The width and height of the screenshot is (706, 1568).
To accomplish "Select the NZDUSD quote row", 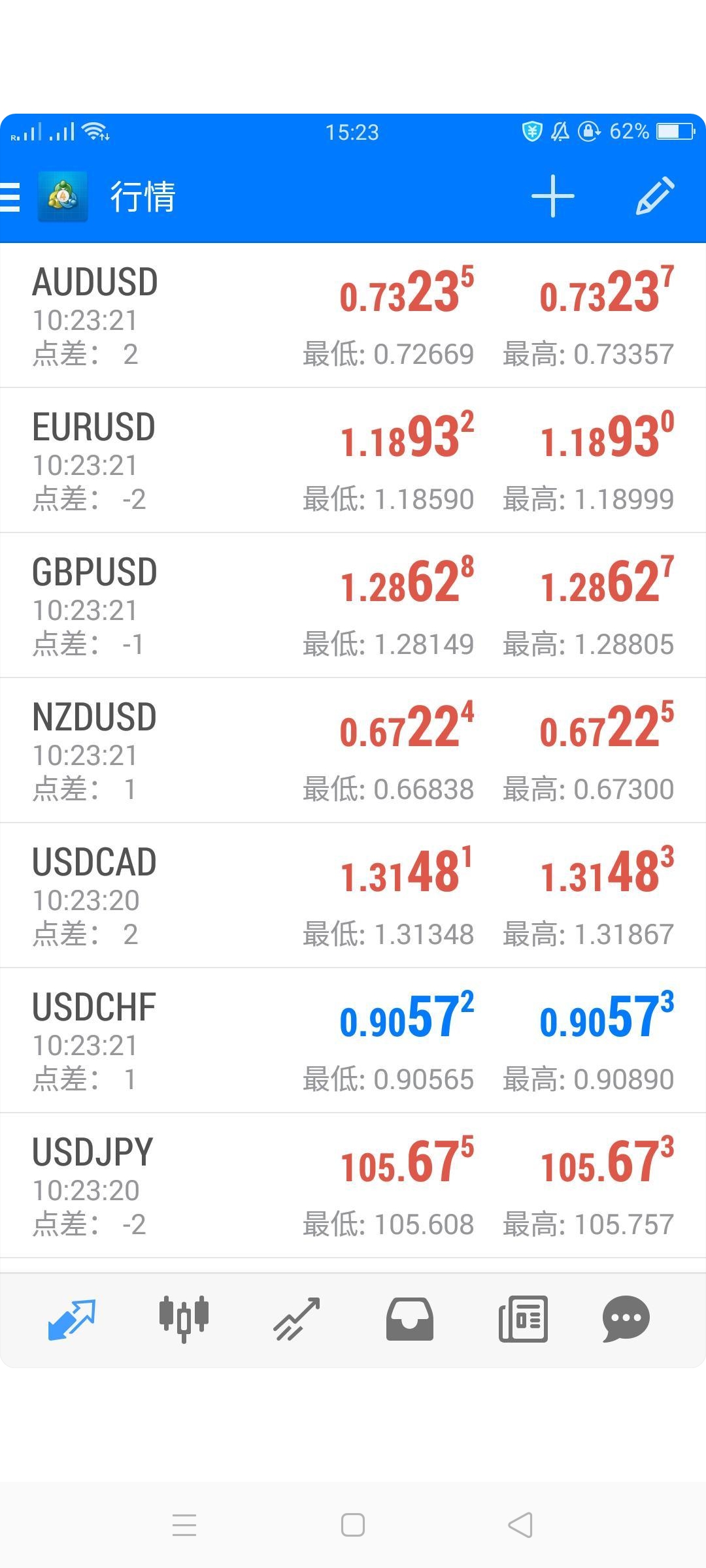I will 353,751.
